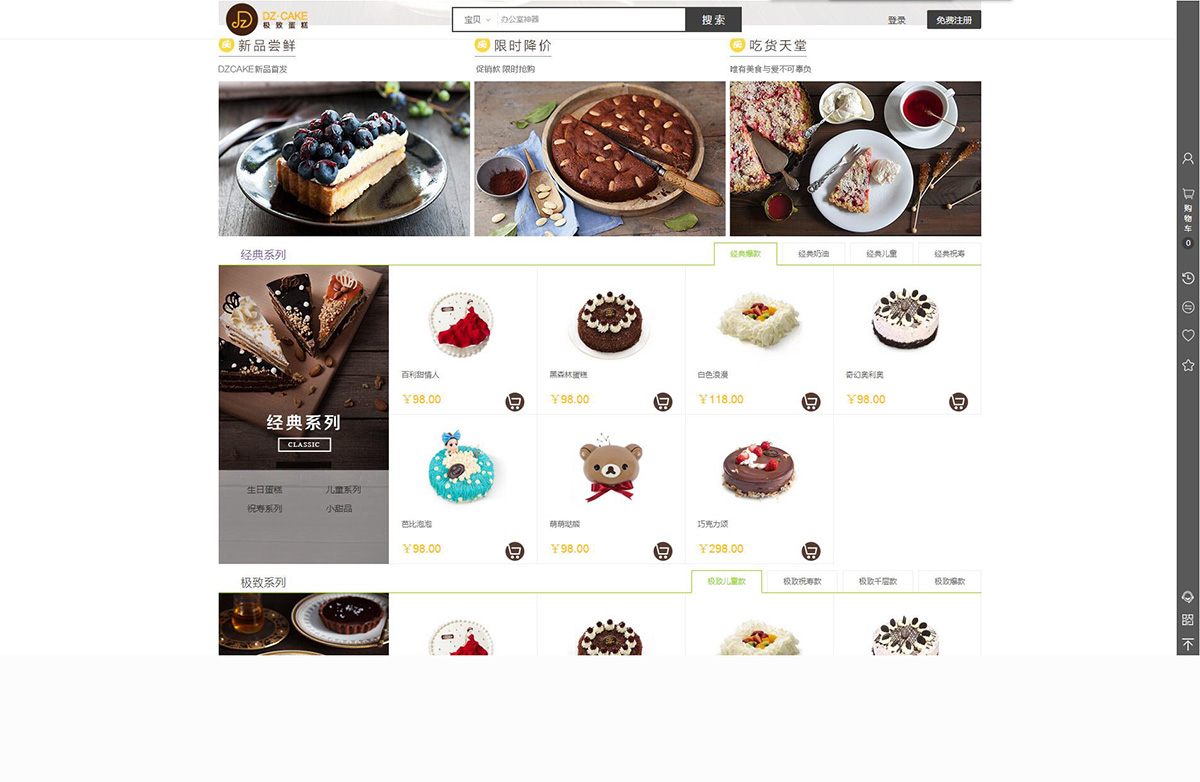
Task: Switch to the 经典儿童 tab
Action: 881,254
